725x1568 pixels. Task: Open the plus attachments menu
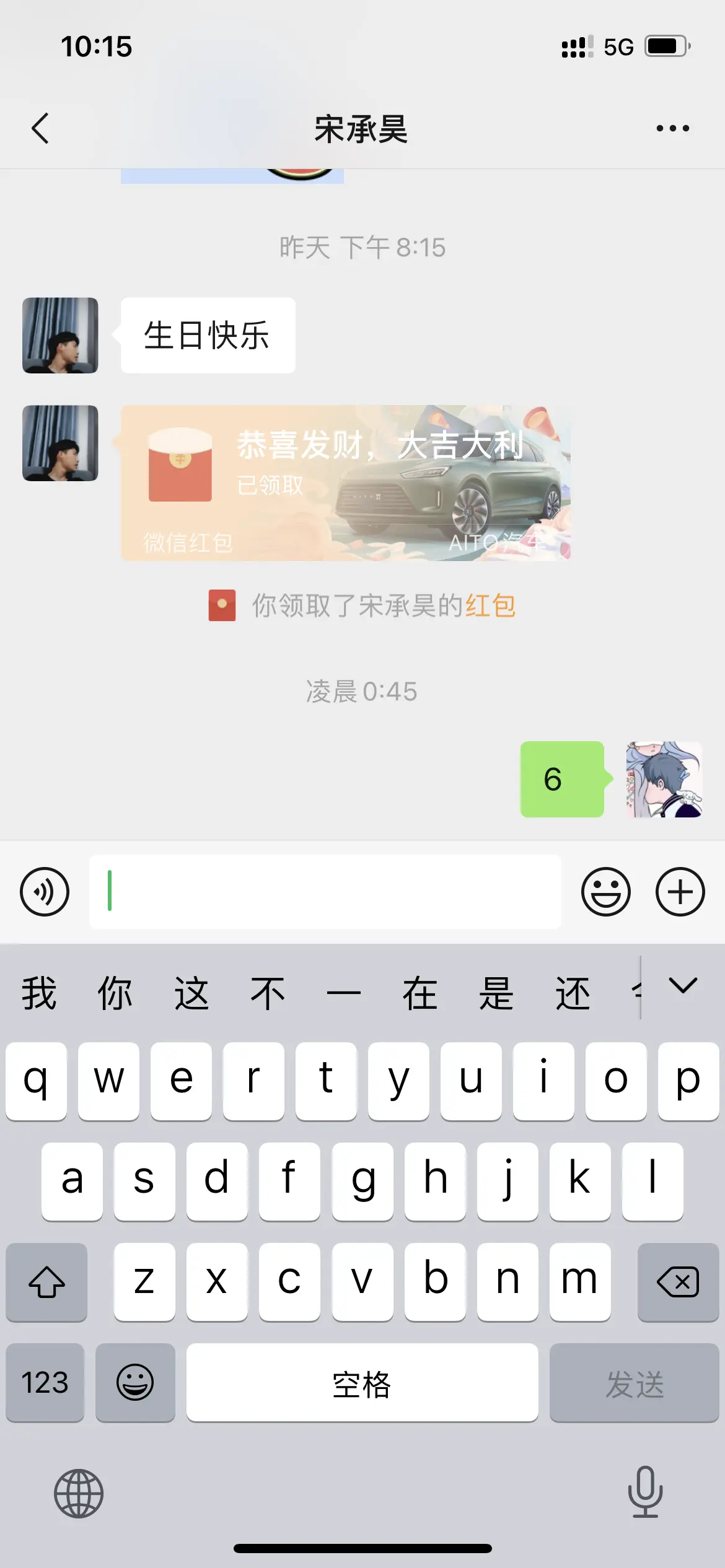tap(680, 892)
